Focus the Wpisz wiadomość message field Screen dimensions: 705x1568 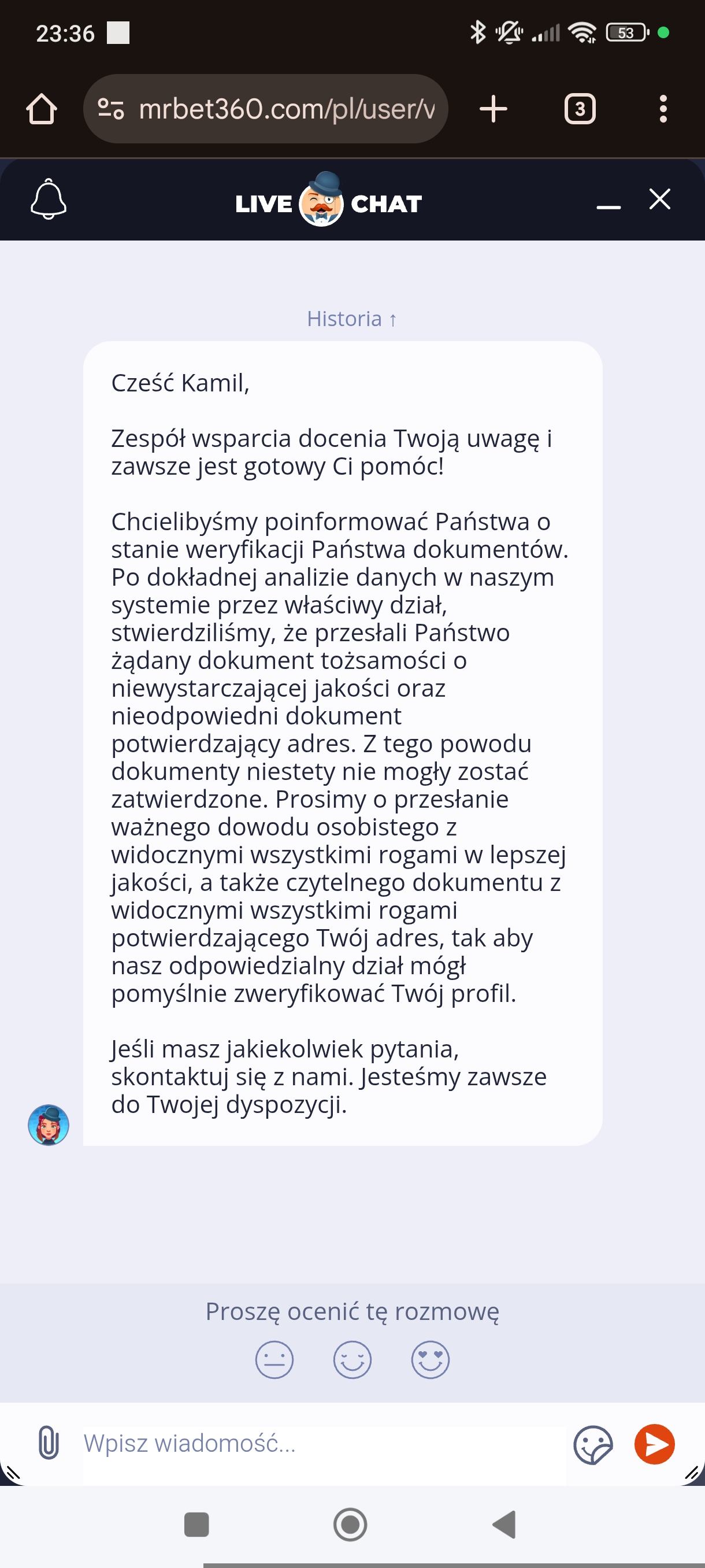322,1443
